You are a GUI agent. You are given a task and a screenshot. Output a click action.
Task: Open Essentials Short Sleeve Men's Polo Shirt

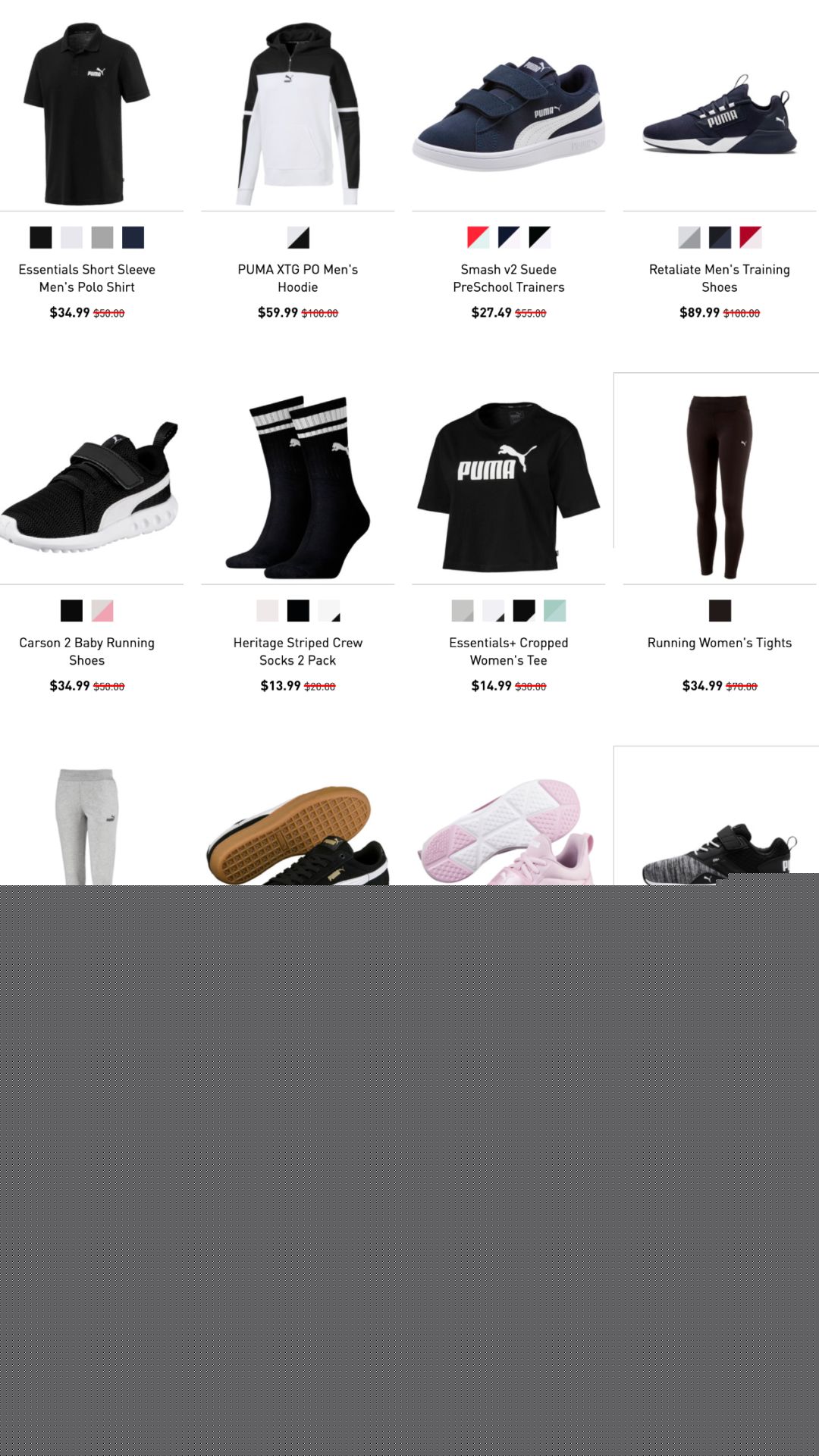coord(86,278)
